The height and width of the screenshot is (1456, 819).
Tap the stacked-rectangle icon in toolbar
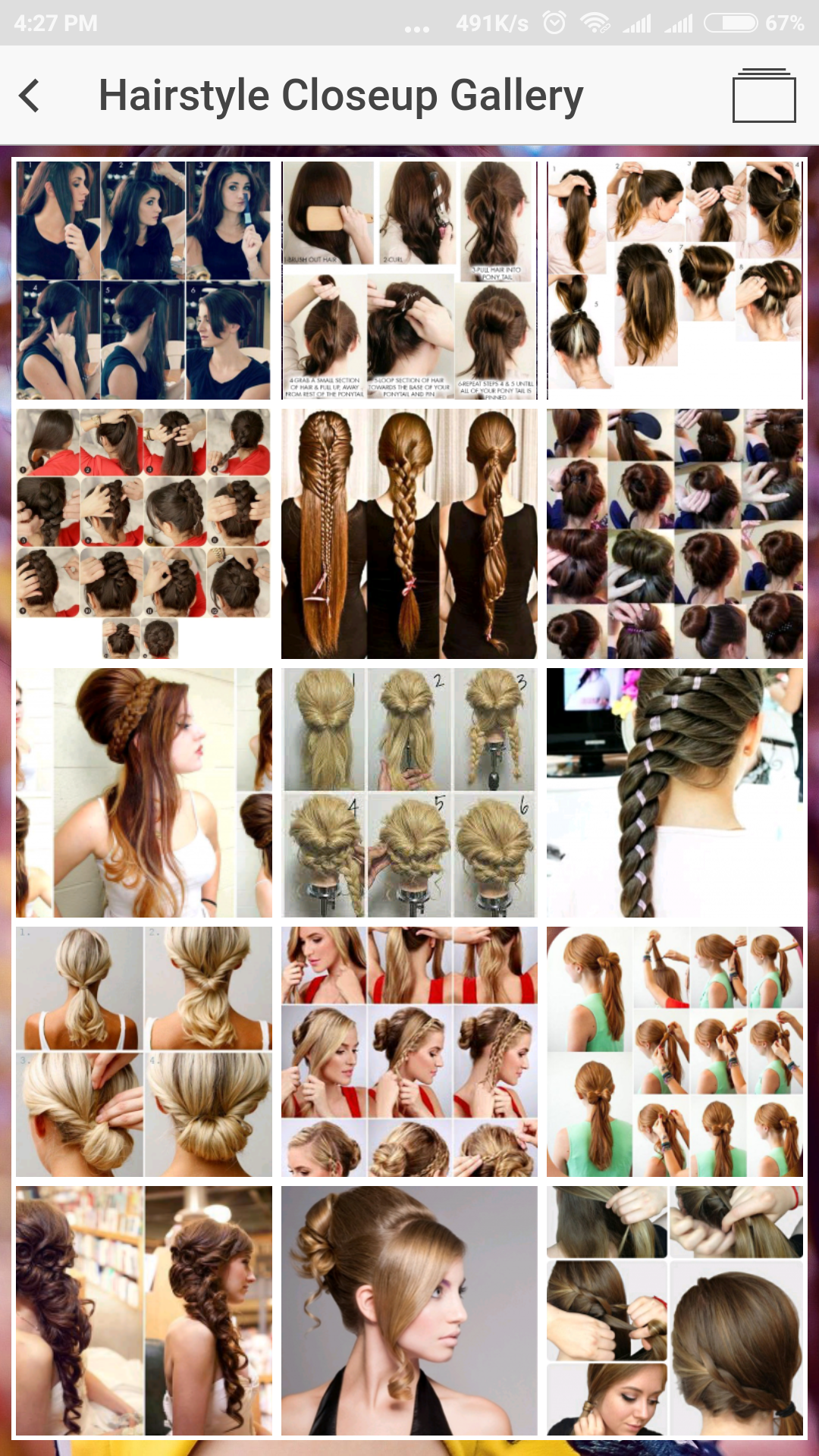pos(764,96)
